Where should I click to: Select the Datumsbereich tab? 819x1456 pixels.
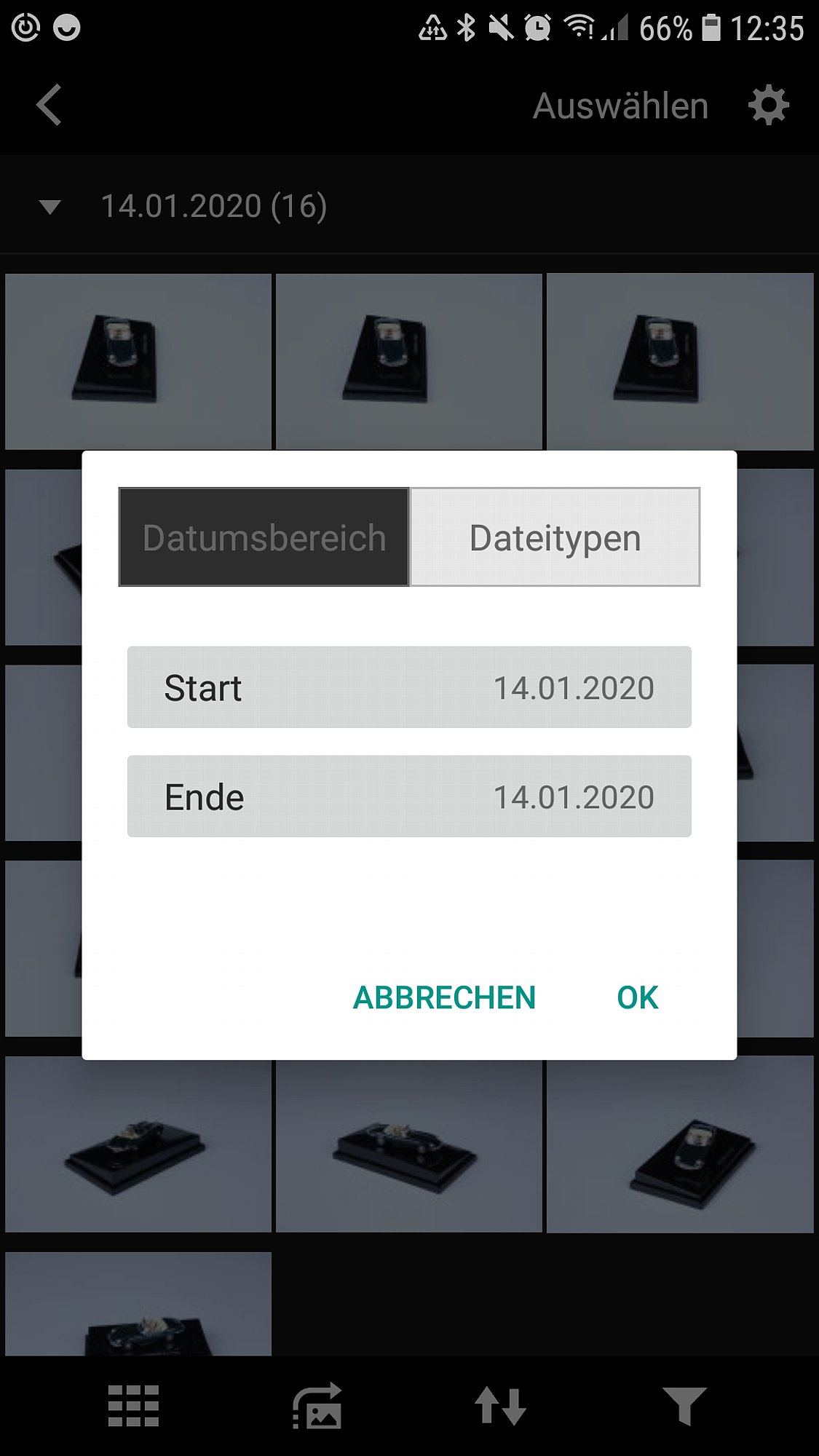tap(264, 537)
